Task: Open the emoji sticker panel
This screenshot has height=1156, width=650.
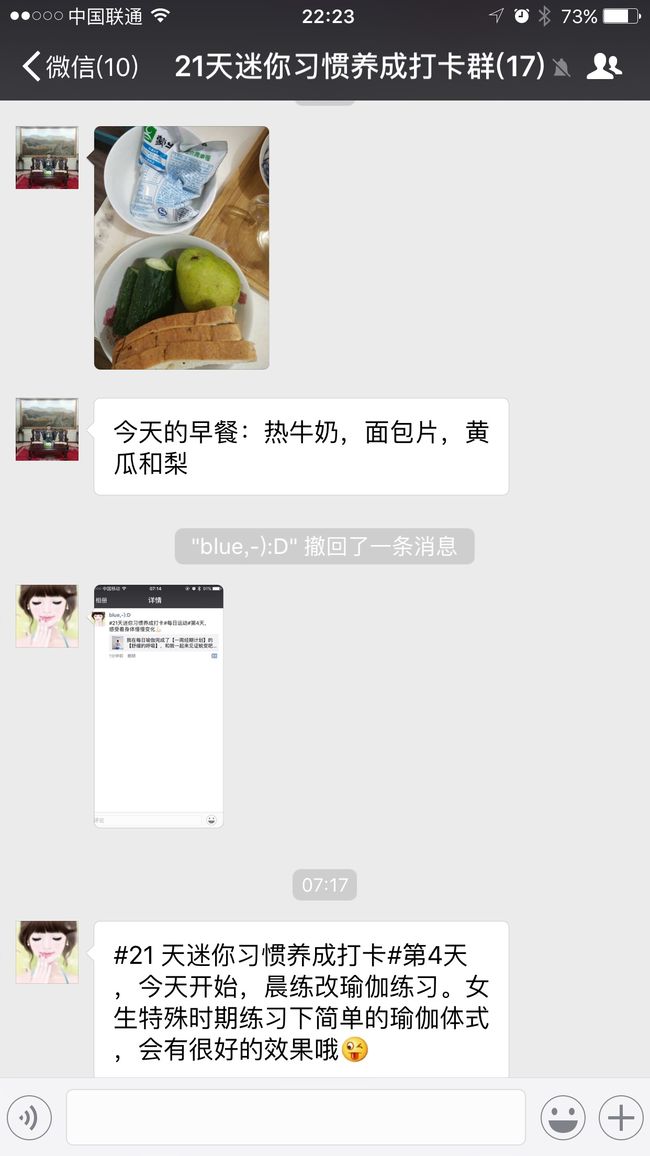Action: (563, 1118)
